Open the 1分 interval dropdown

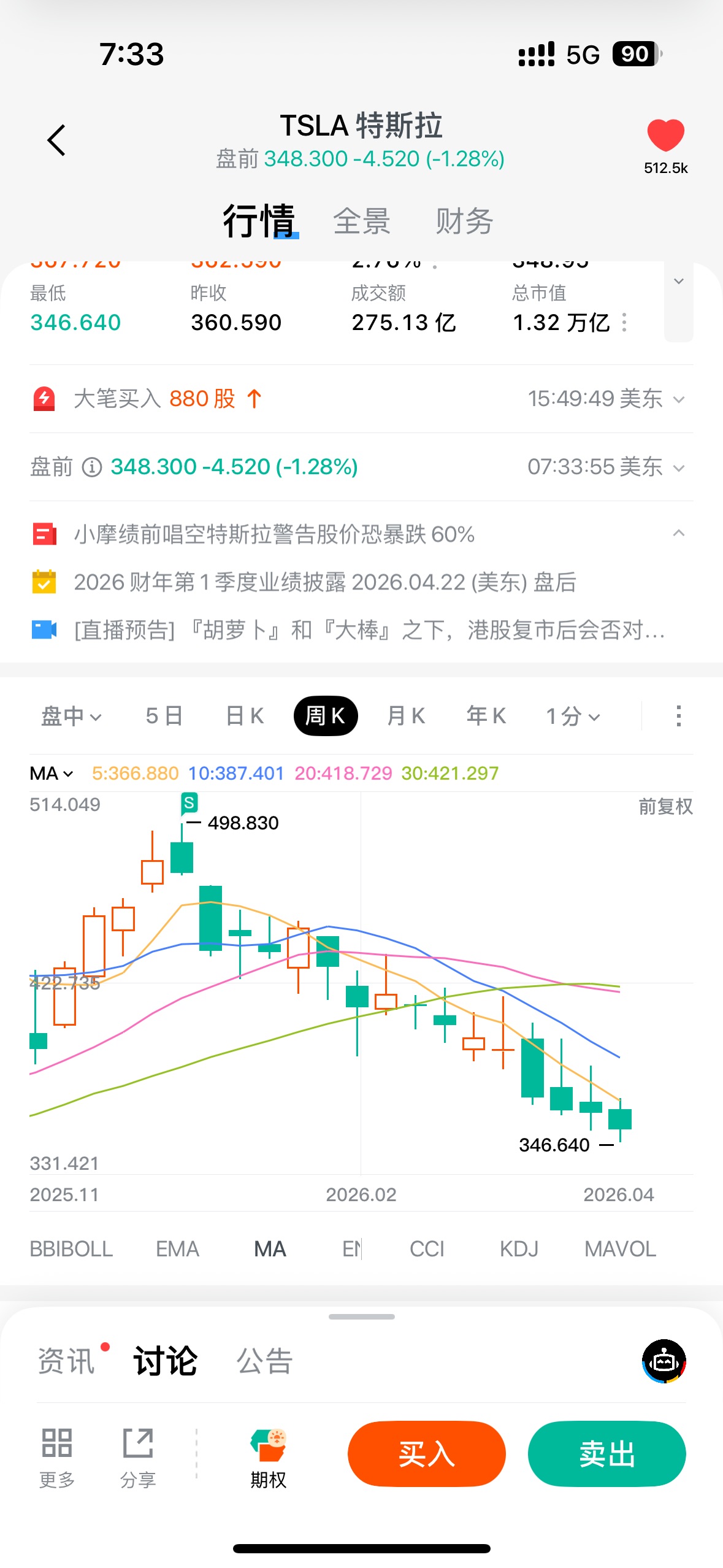point(573,716)
